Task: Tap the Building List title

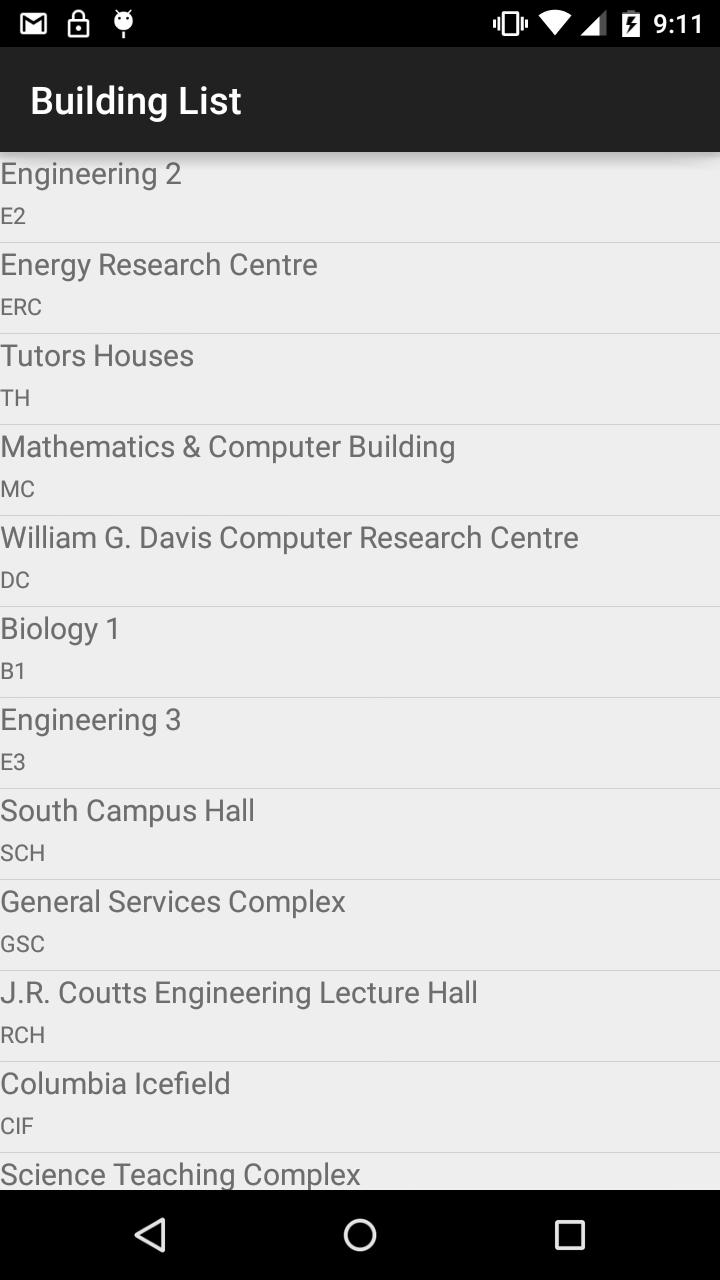Action: coord(136,99)
